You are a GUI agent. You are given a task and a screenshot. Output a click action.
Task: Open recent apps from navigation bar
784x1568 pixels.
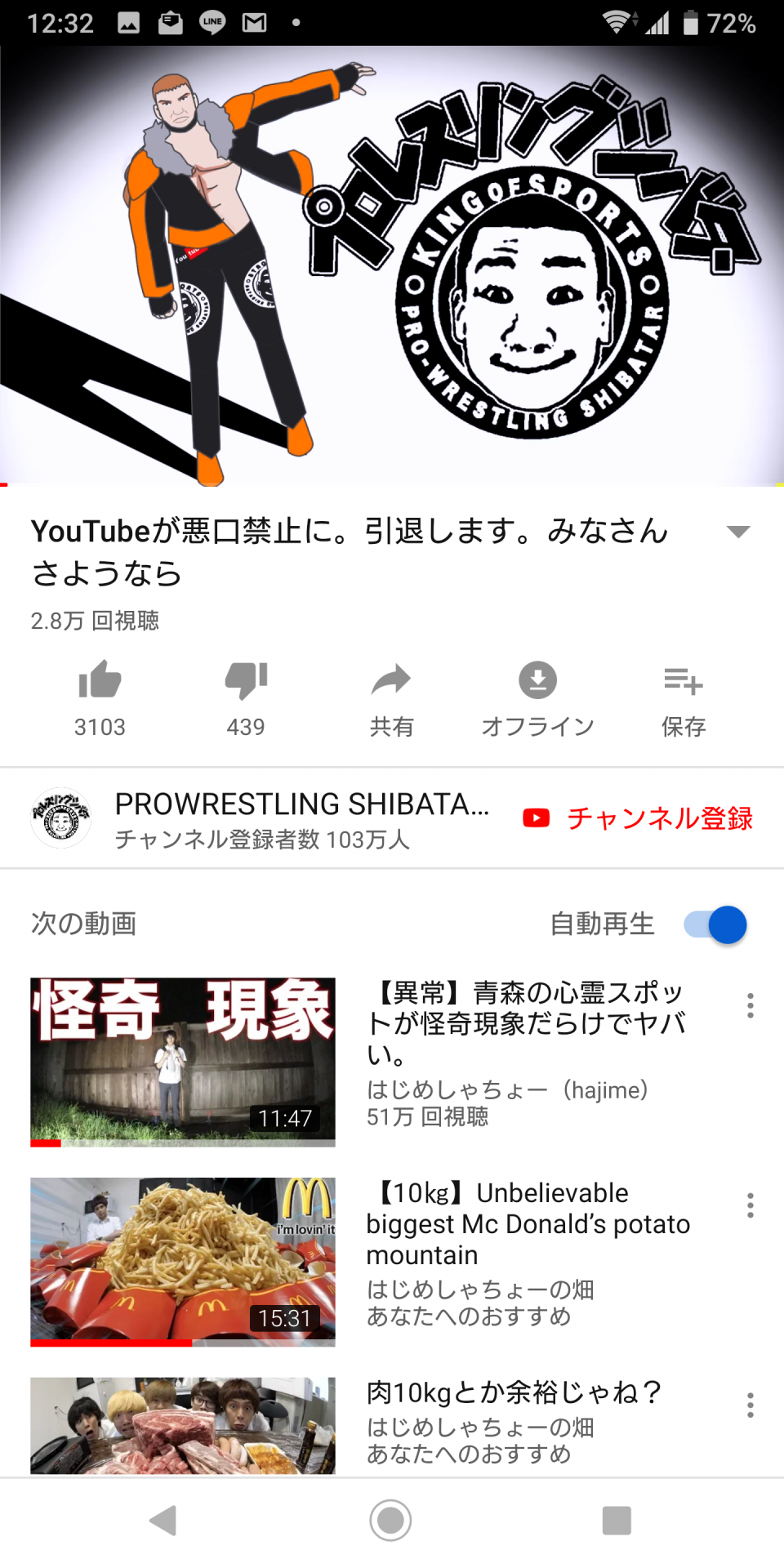point(617,1521)
